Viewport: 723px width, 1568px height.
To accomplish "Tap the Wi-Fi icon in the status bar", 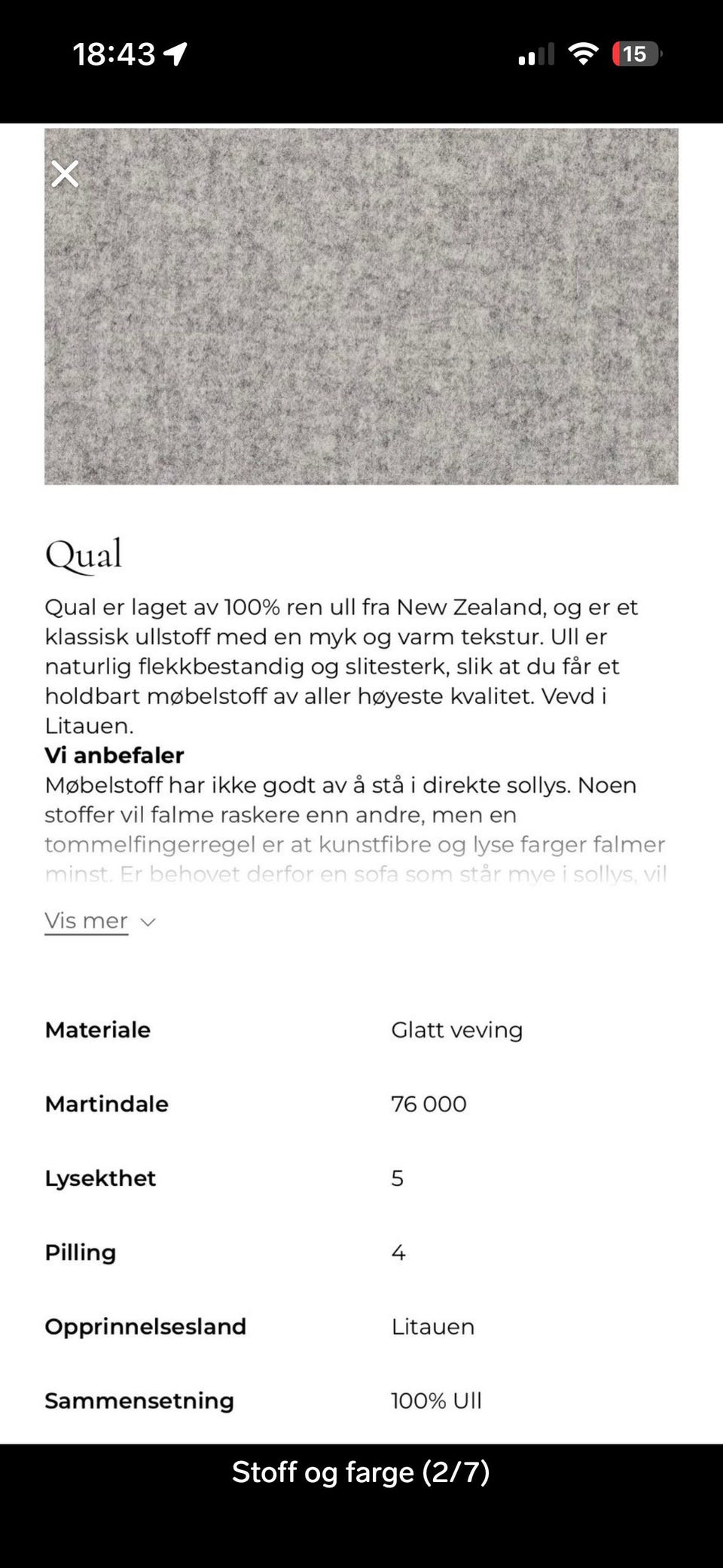I will (584, 53).
